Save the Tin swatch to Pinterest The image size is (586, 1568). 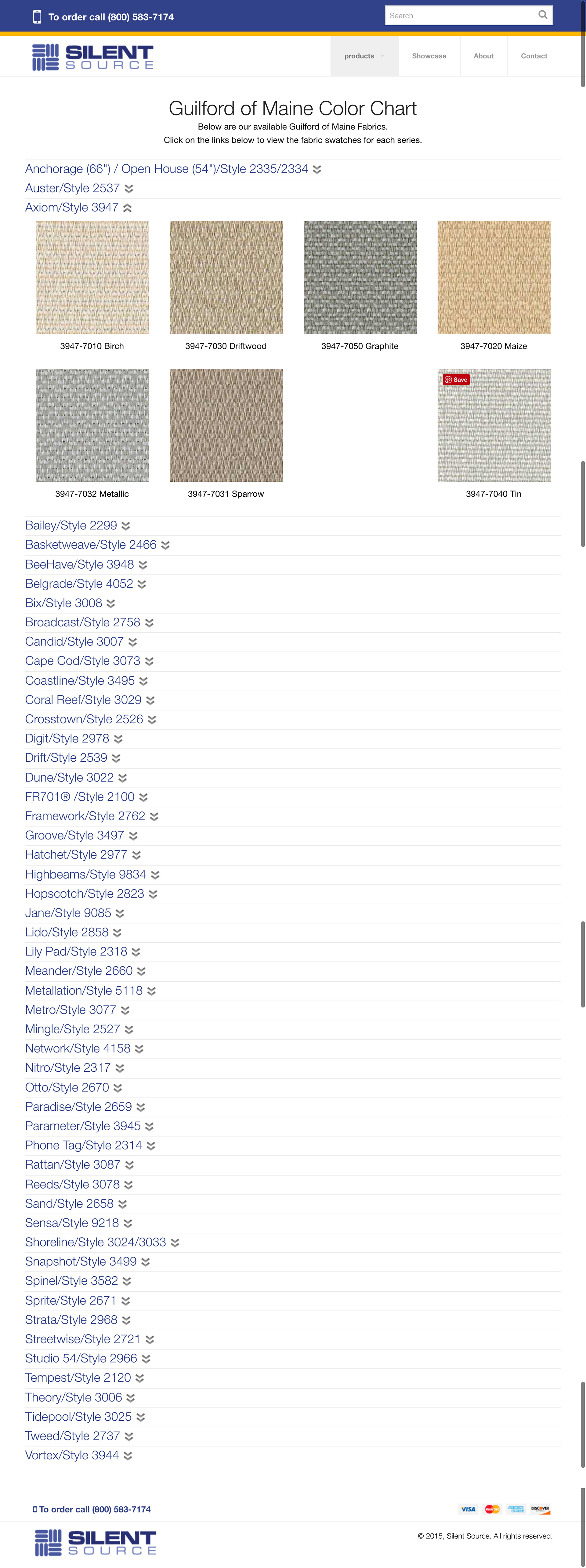tap(456, 380)
